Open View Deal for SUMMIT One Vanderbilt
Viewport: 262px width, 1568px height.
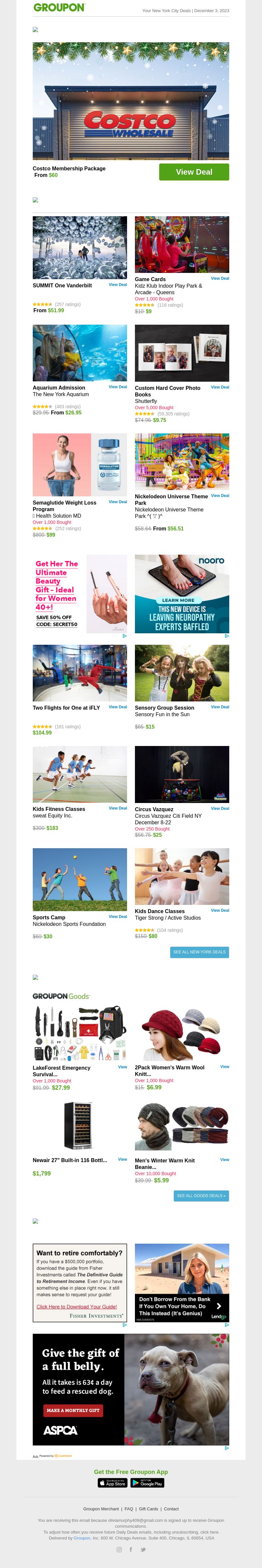(x=118, y=285)
